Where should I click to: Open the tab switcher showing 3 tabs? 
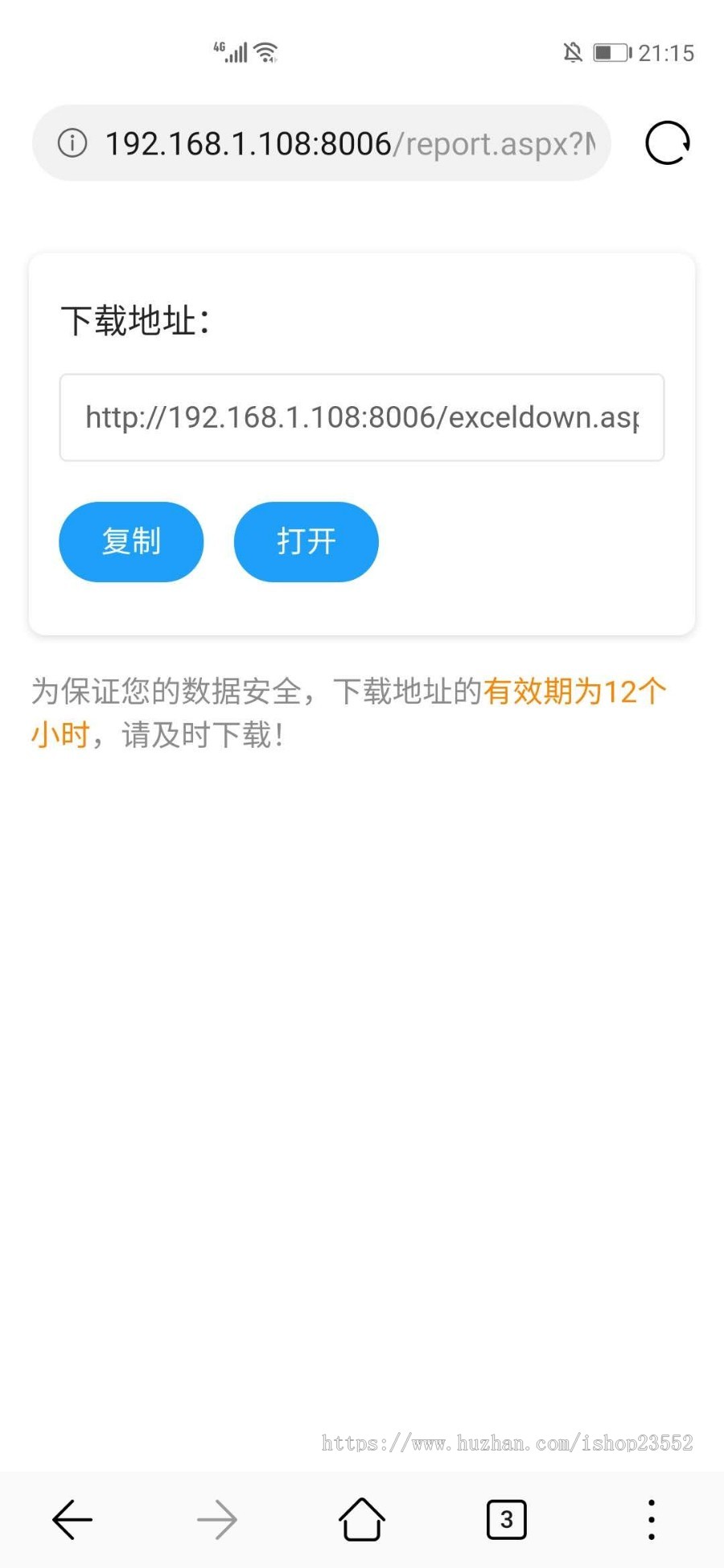coord(506,1519)
